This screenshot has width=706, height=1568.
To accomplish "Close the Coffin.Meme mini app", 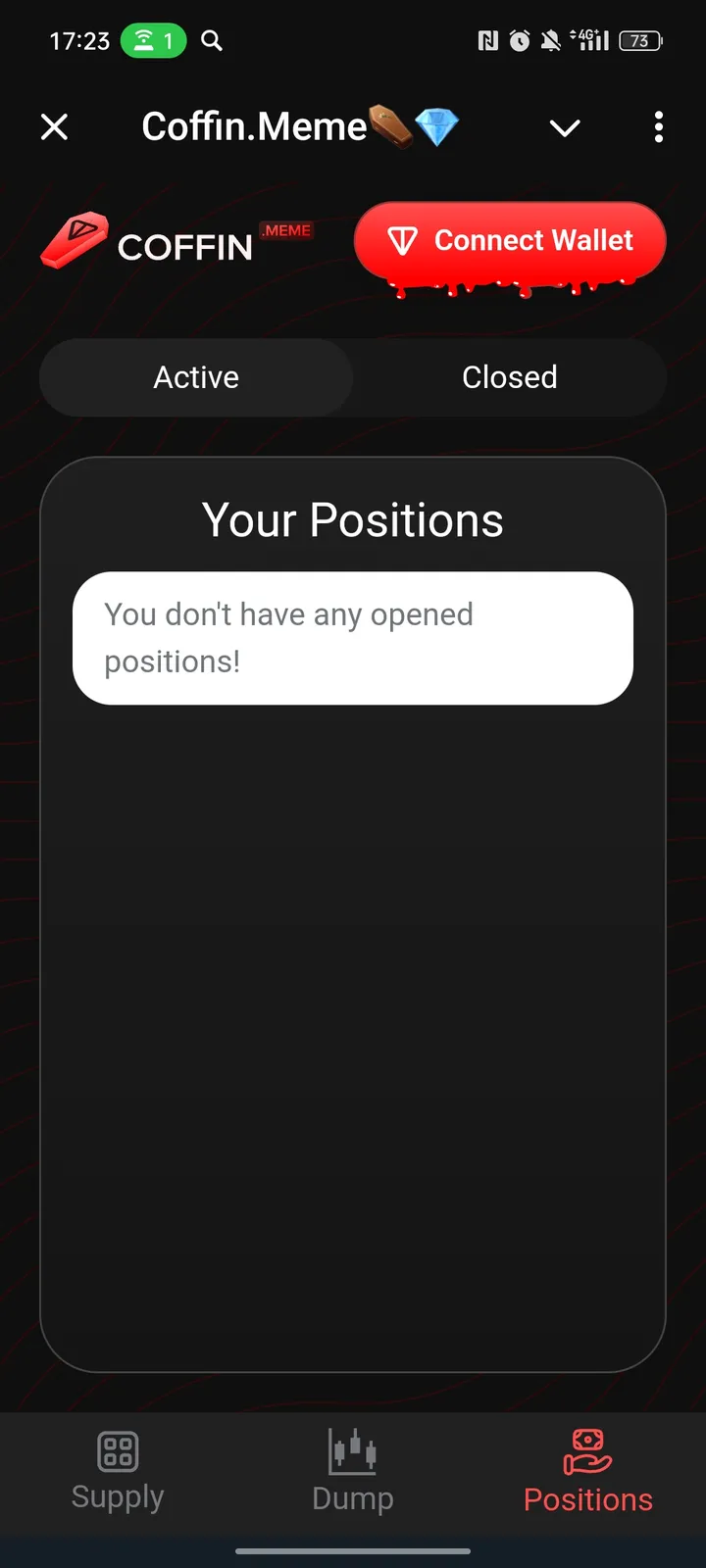I will pos(55,127).
